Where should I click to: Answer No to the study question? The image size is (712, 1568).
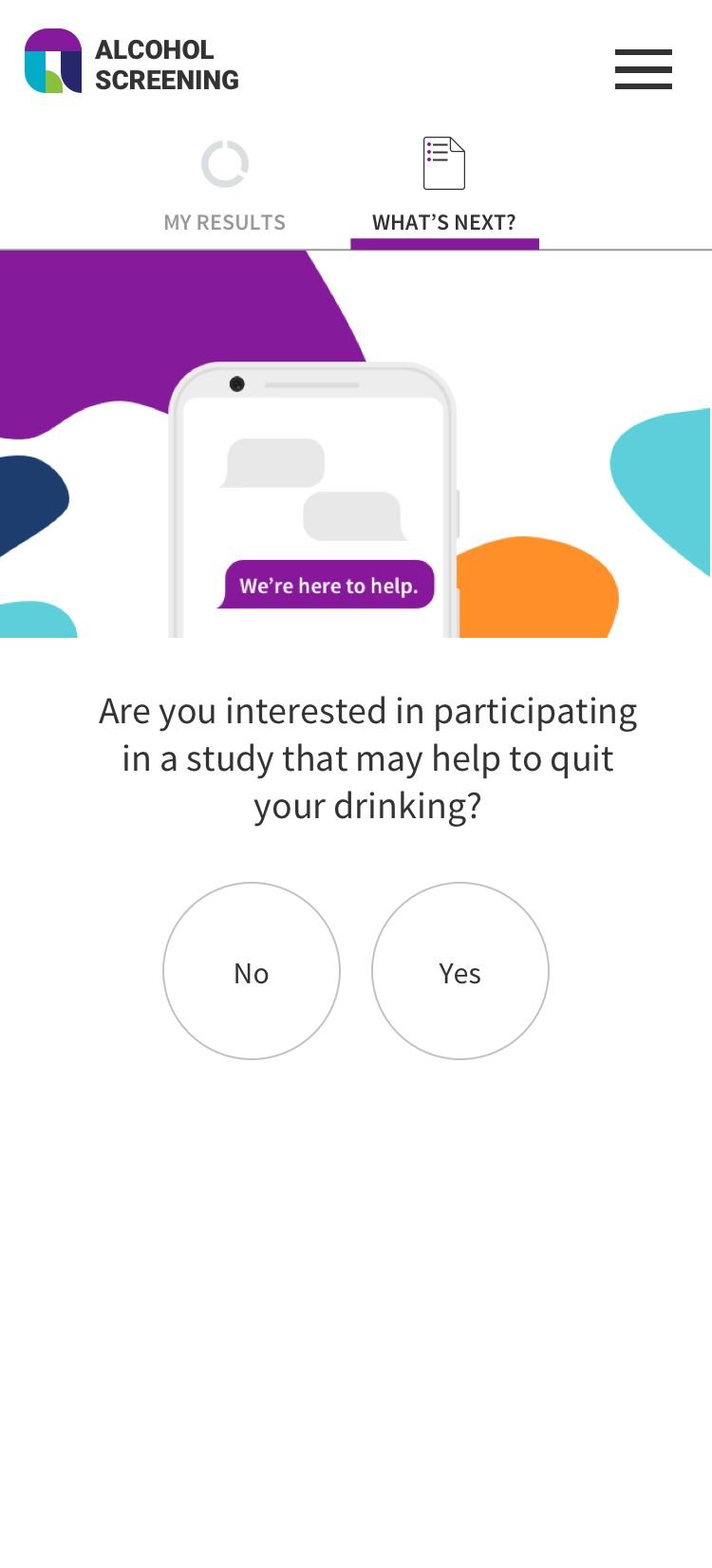252,971
